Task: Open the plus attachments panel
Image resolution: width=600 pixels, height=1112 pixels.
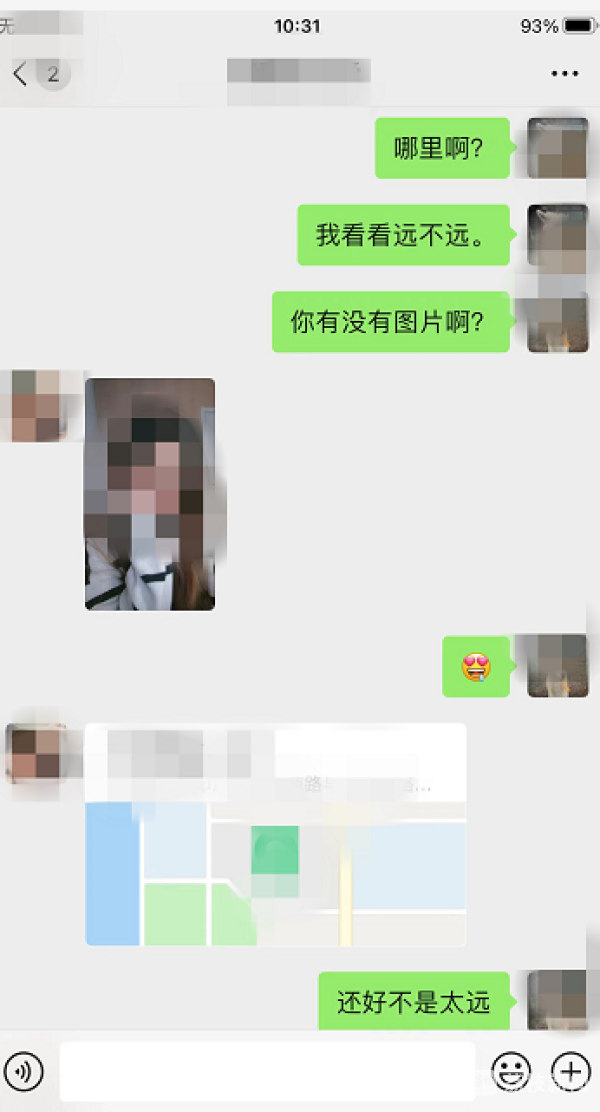Action: [x=571, y=1072]
